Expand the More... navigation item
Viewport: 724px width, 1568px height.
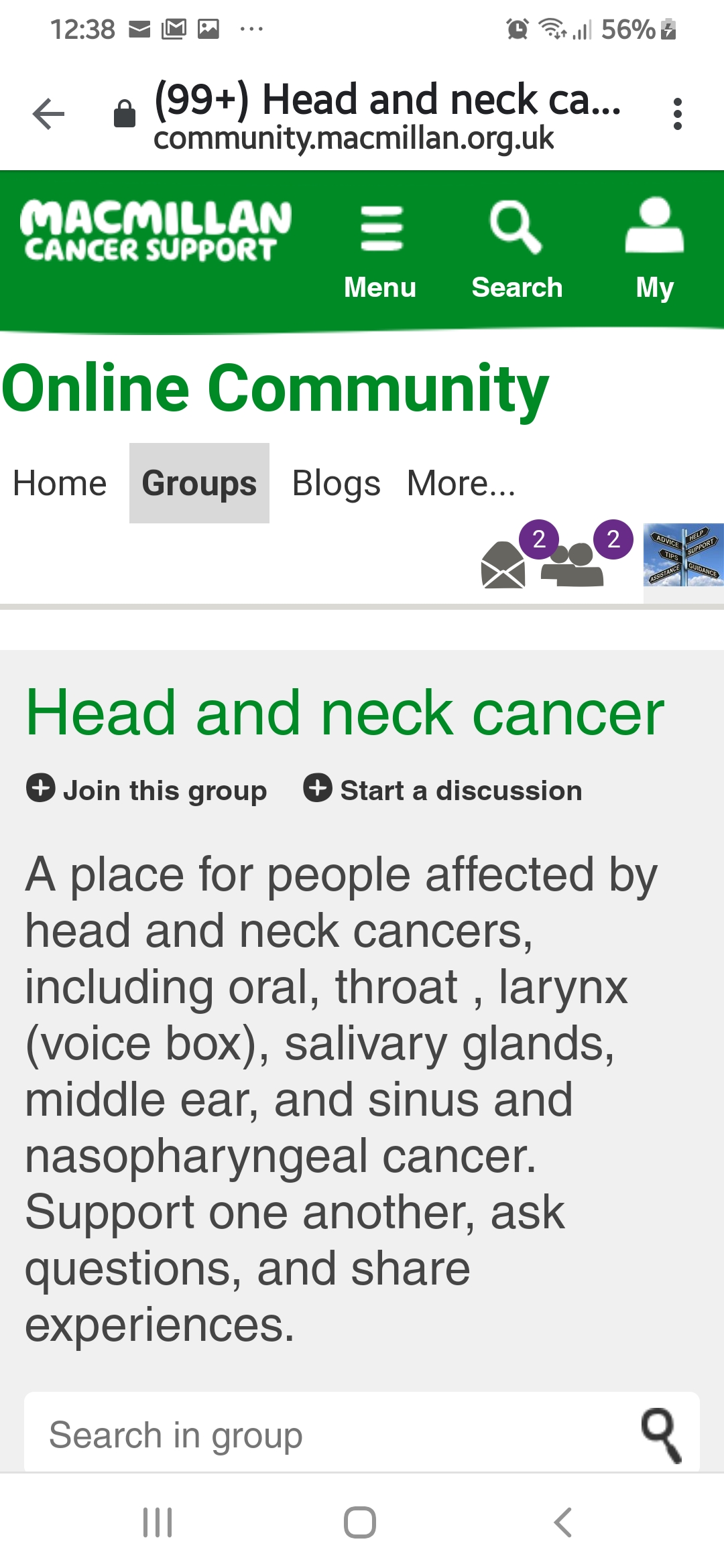[461, 483]
